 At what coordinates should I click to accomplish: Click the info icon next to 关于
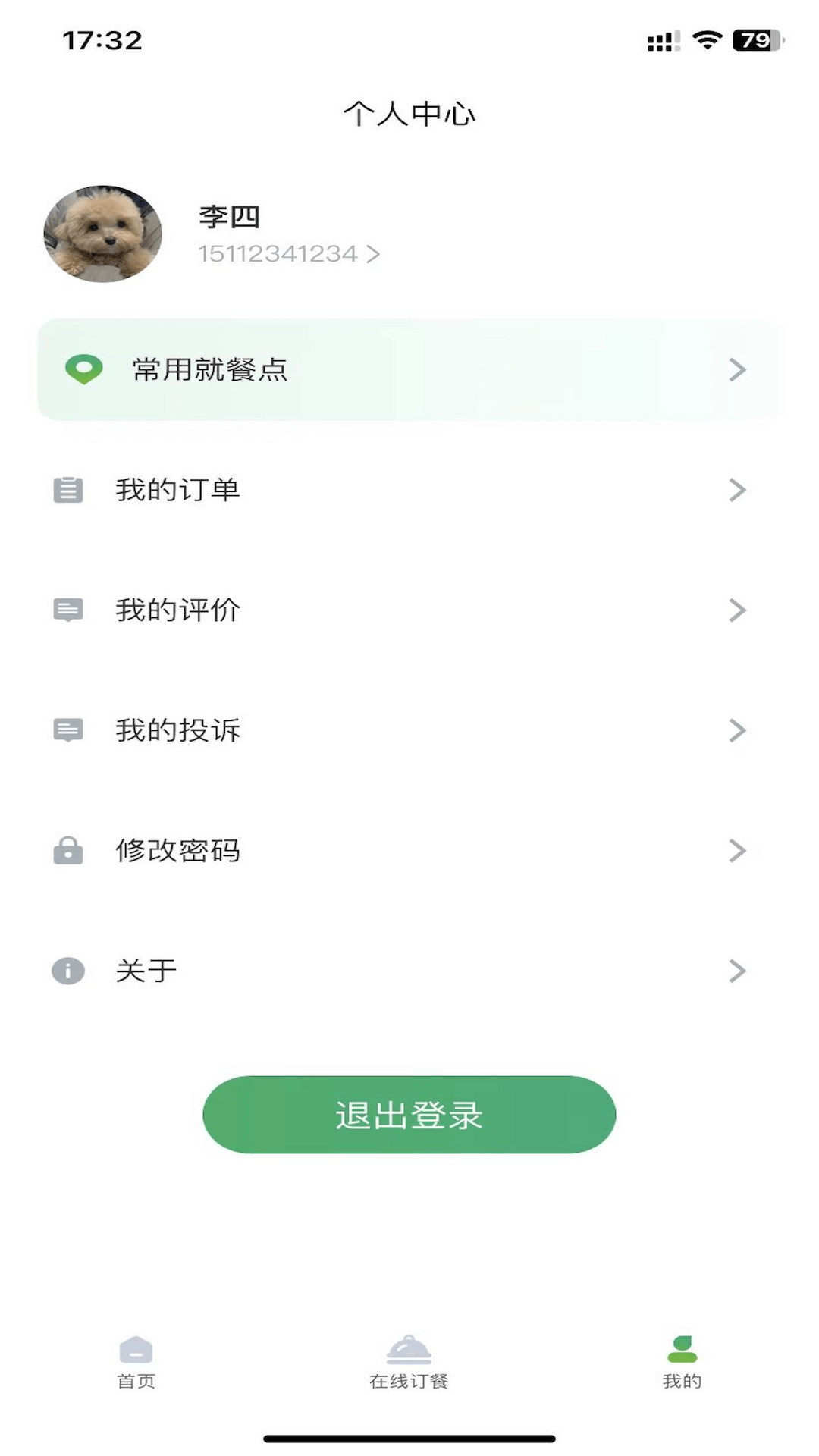pyautogui.click(x=68, y=970)
